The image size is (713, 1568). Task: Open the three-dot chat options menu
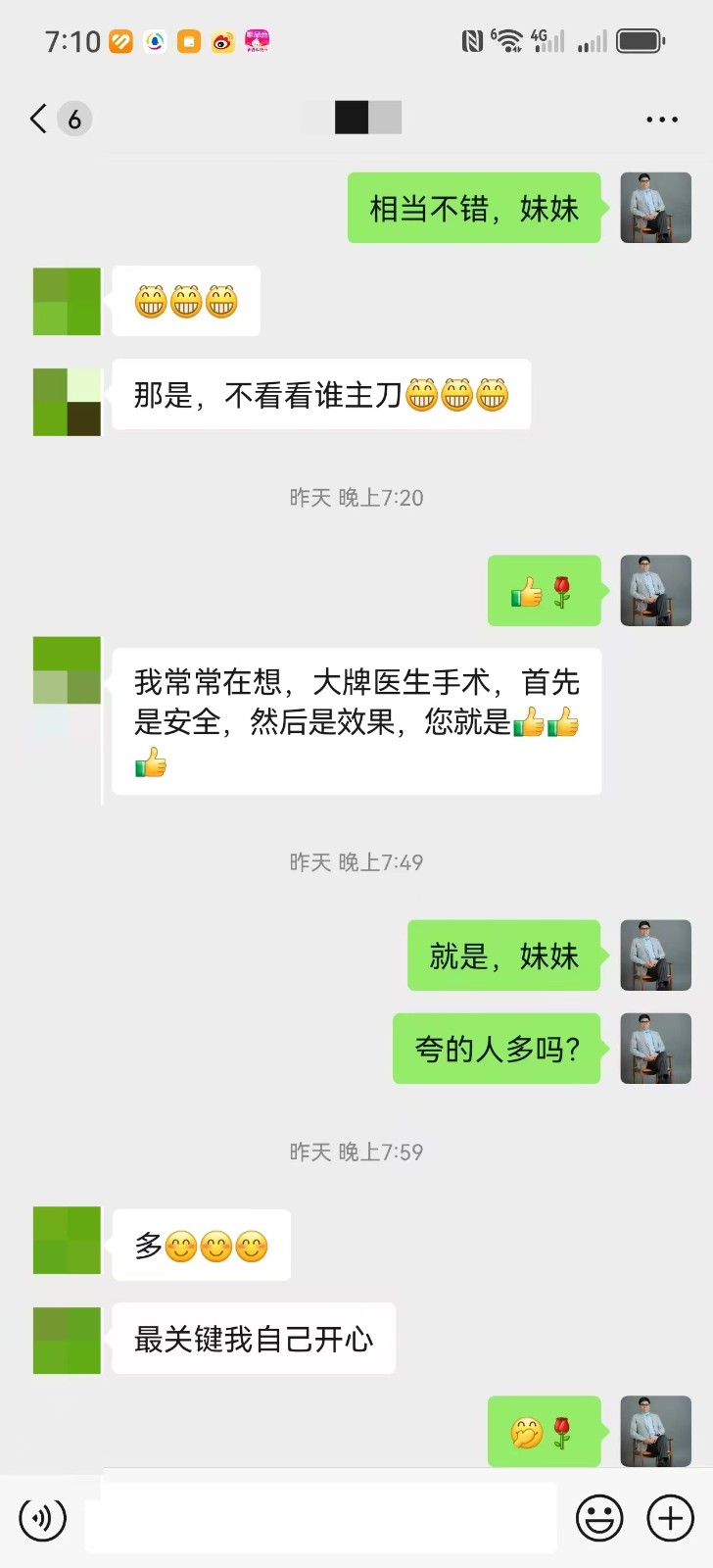[x=662, y=120]
